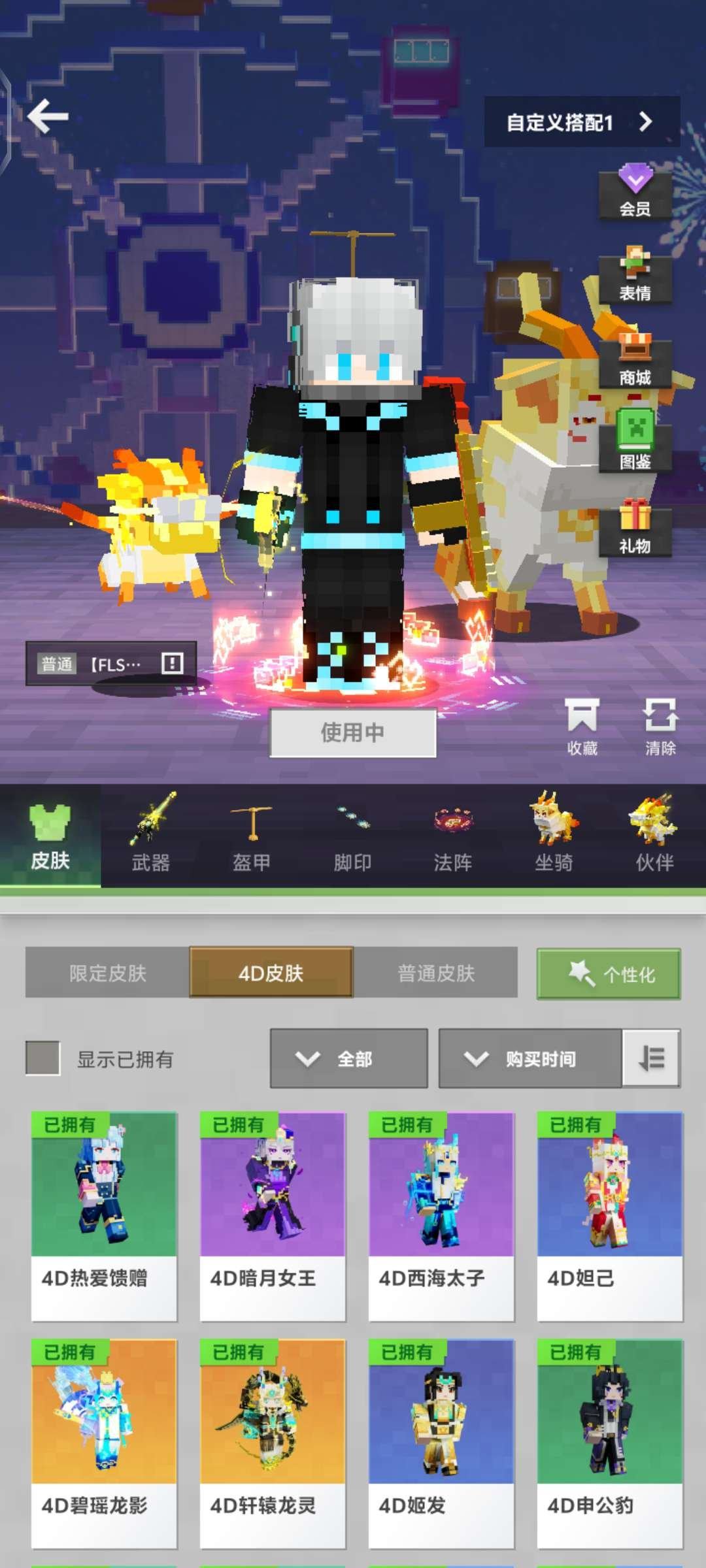Screen dimensions: 706x1568
Task: Open the 全部 filter dropdown
Action: (348, 1058)
